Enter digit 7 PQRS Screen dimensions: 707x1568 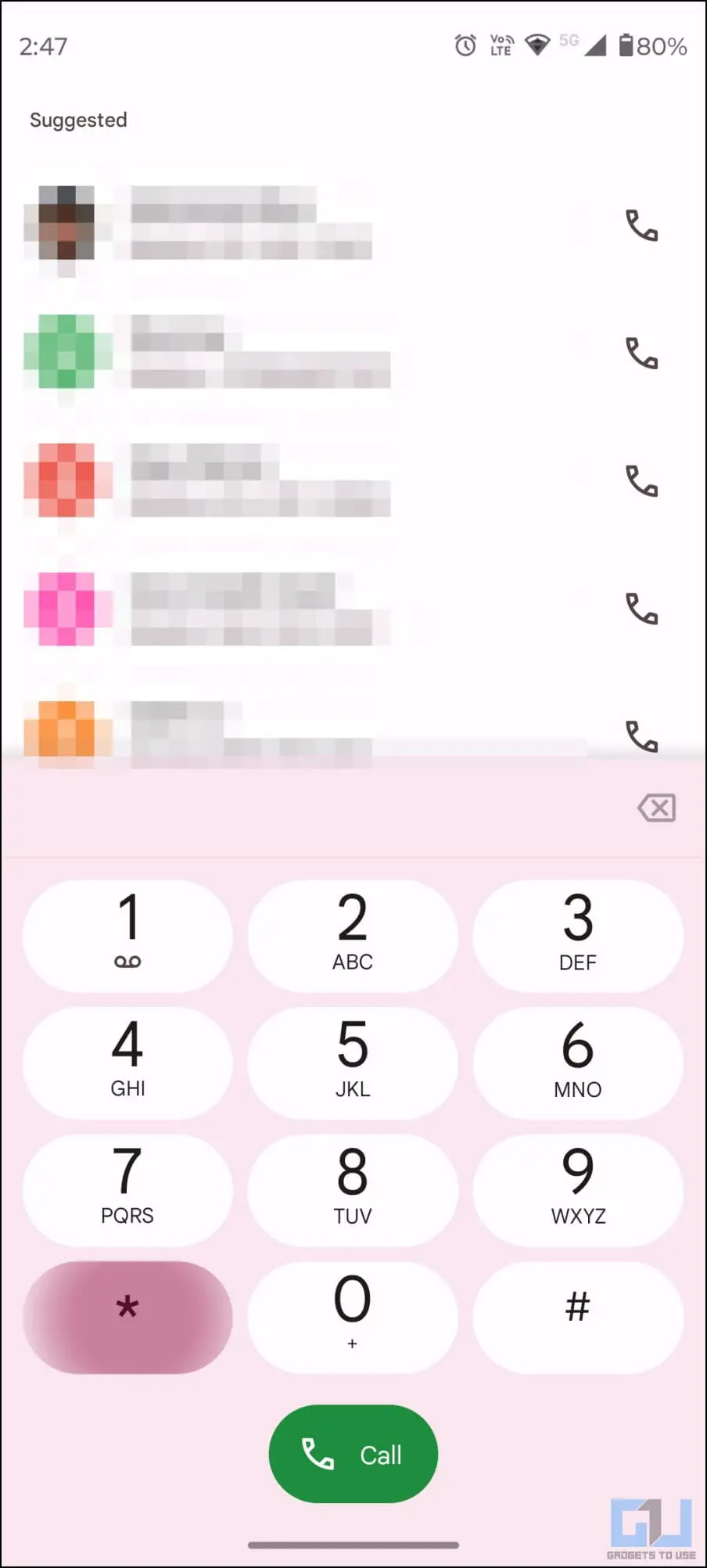pos(127,1189)
